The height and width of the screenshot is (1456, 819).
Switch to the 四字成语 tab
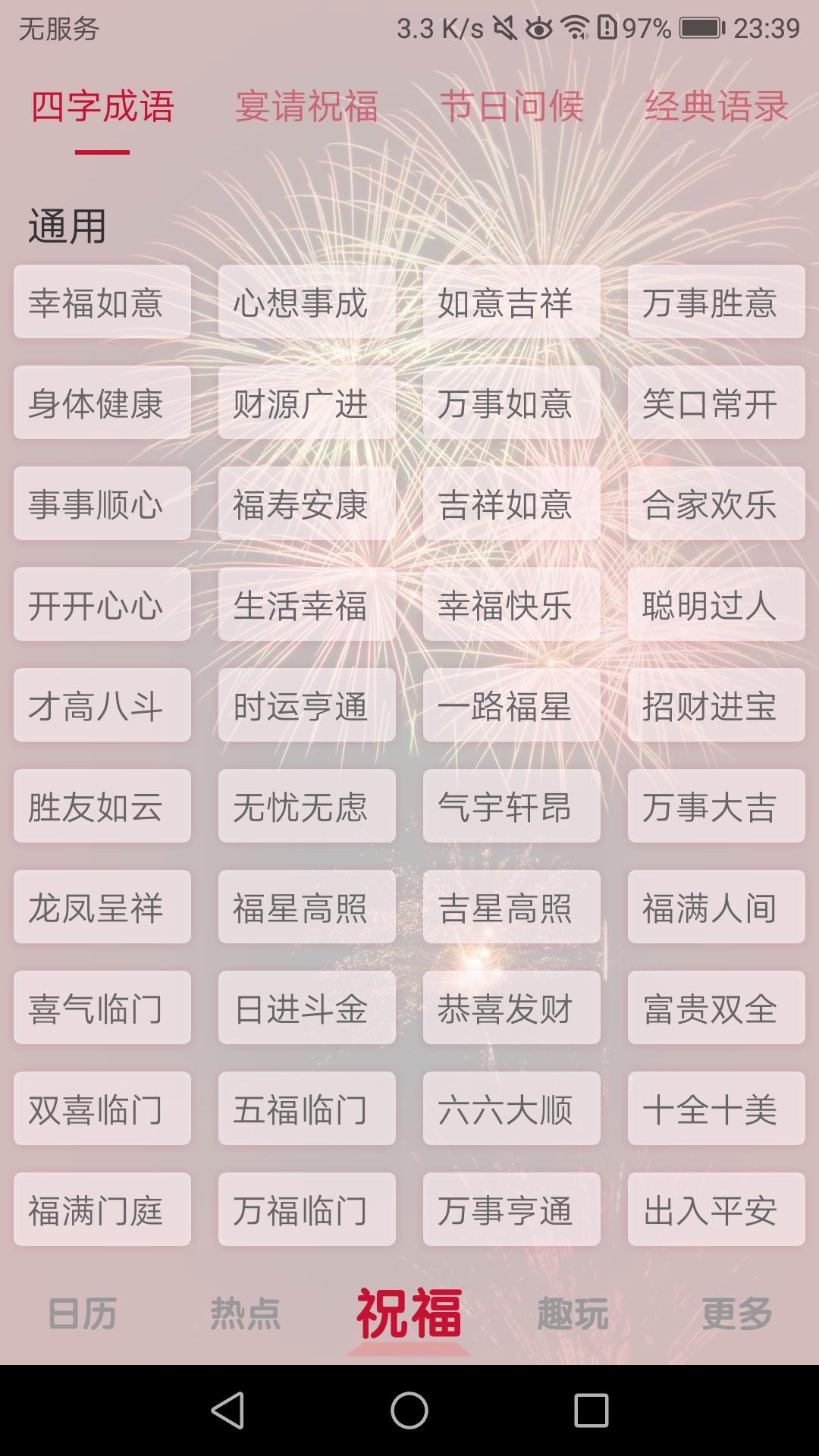click(x=101, y=108)
